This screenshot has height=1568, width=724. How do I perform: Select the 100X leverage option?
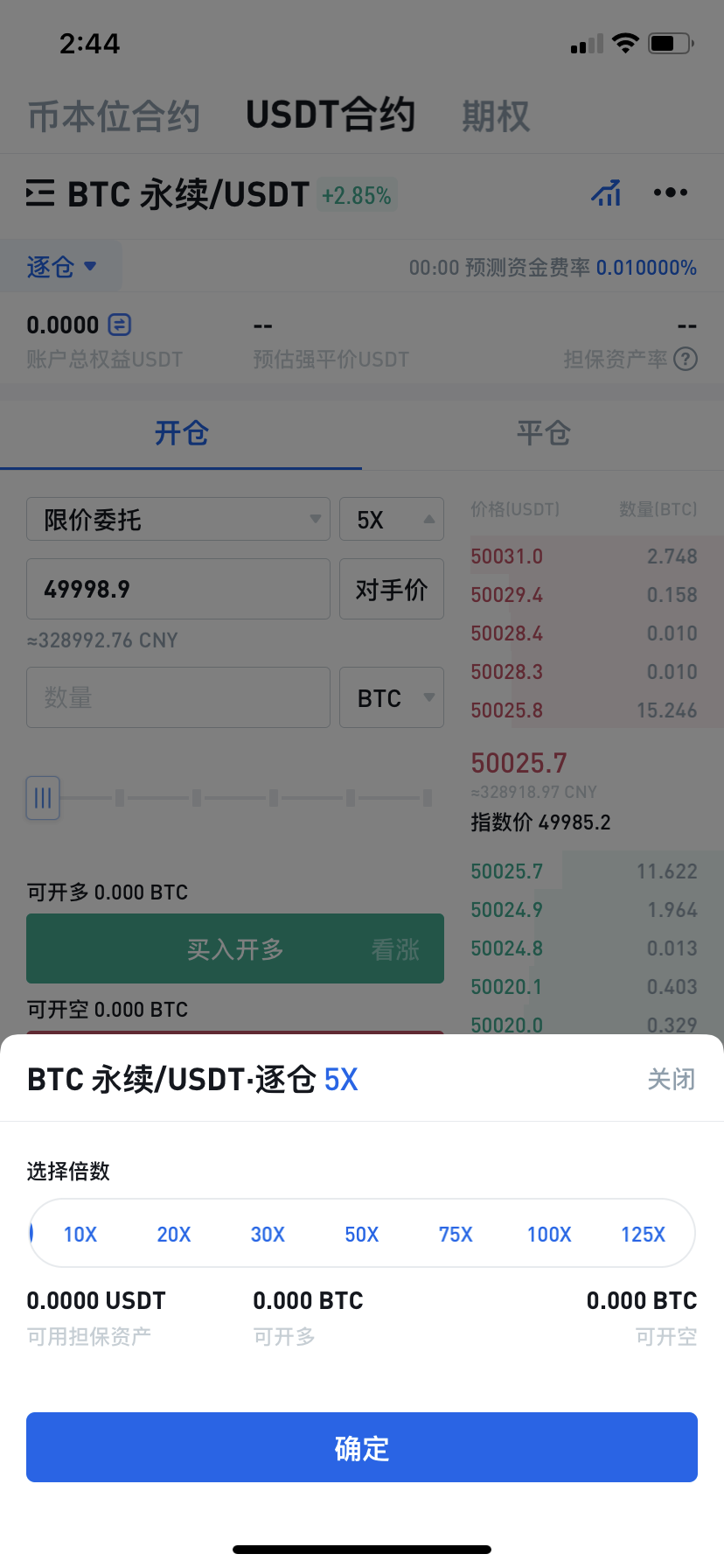point(548,1234)
